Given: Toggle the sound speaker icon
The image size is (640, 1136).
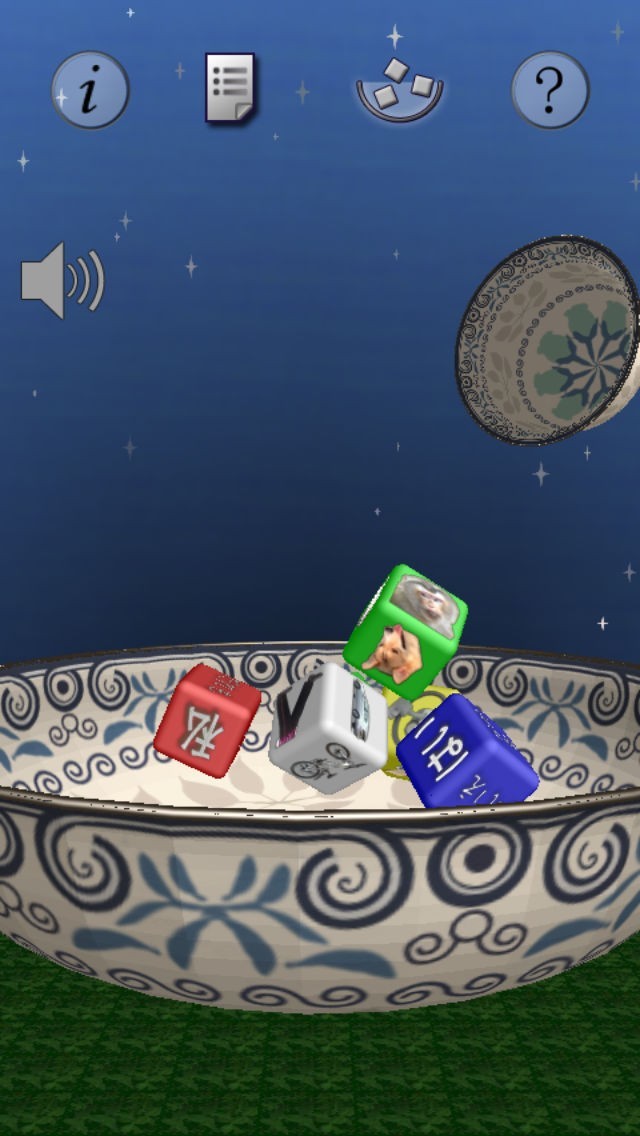Looking at the screenshot, I should click(x=63, y=280).
